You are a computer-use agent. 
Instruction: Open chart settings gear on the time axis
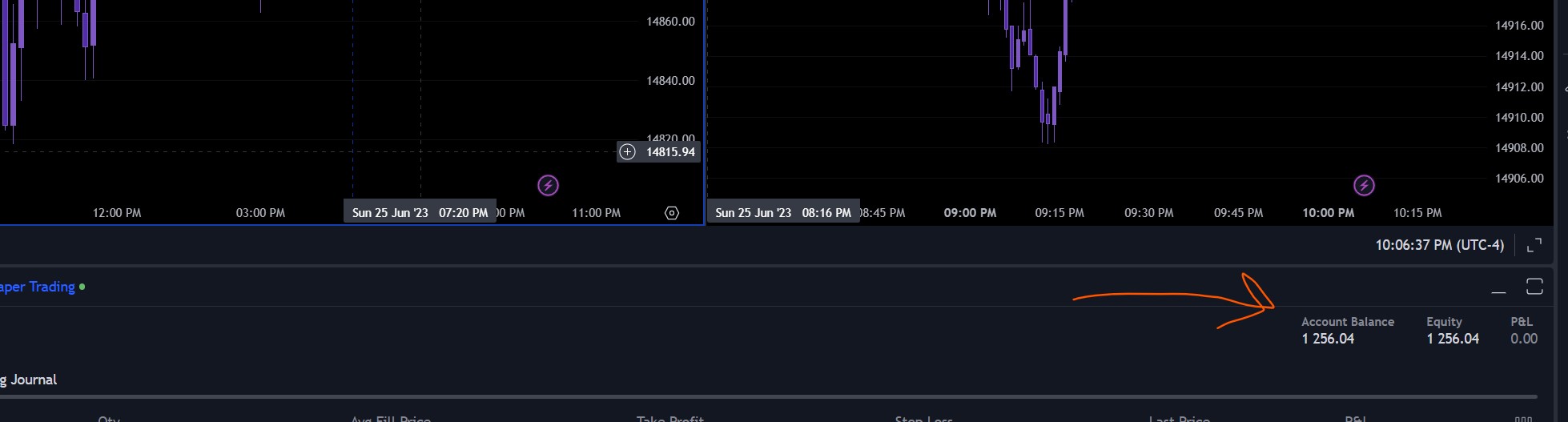coord(672,213)
